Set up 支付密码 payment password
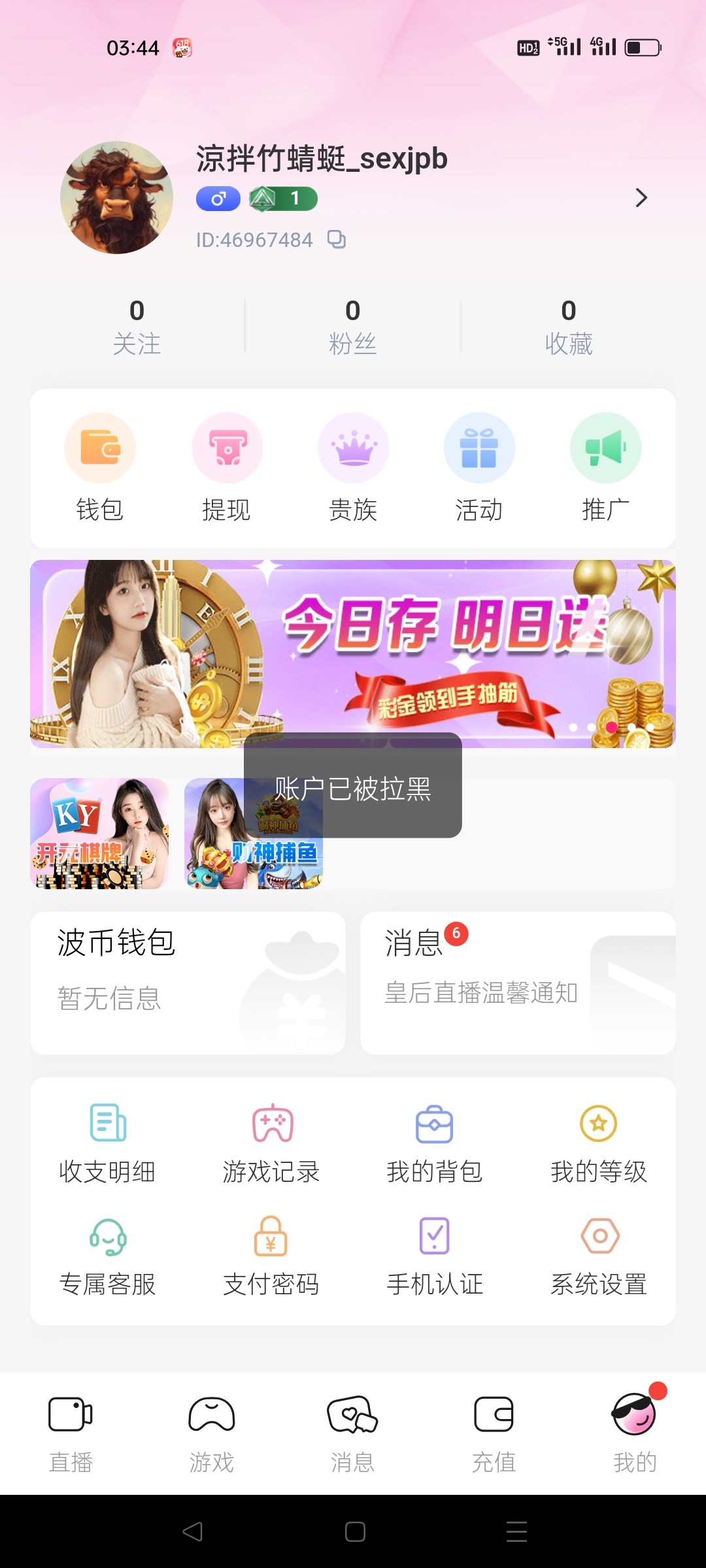Screen dimensions: 706x1568 (x=271, y=1256)
